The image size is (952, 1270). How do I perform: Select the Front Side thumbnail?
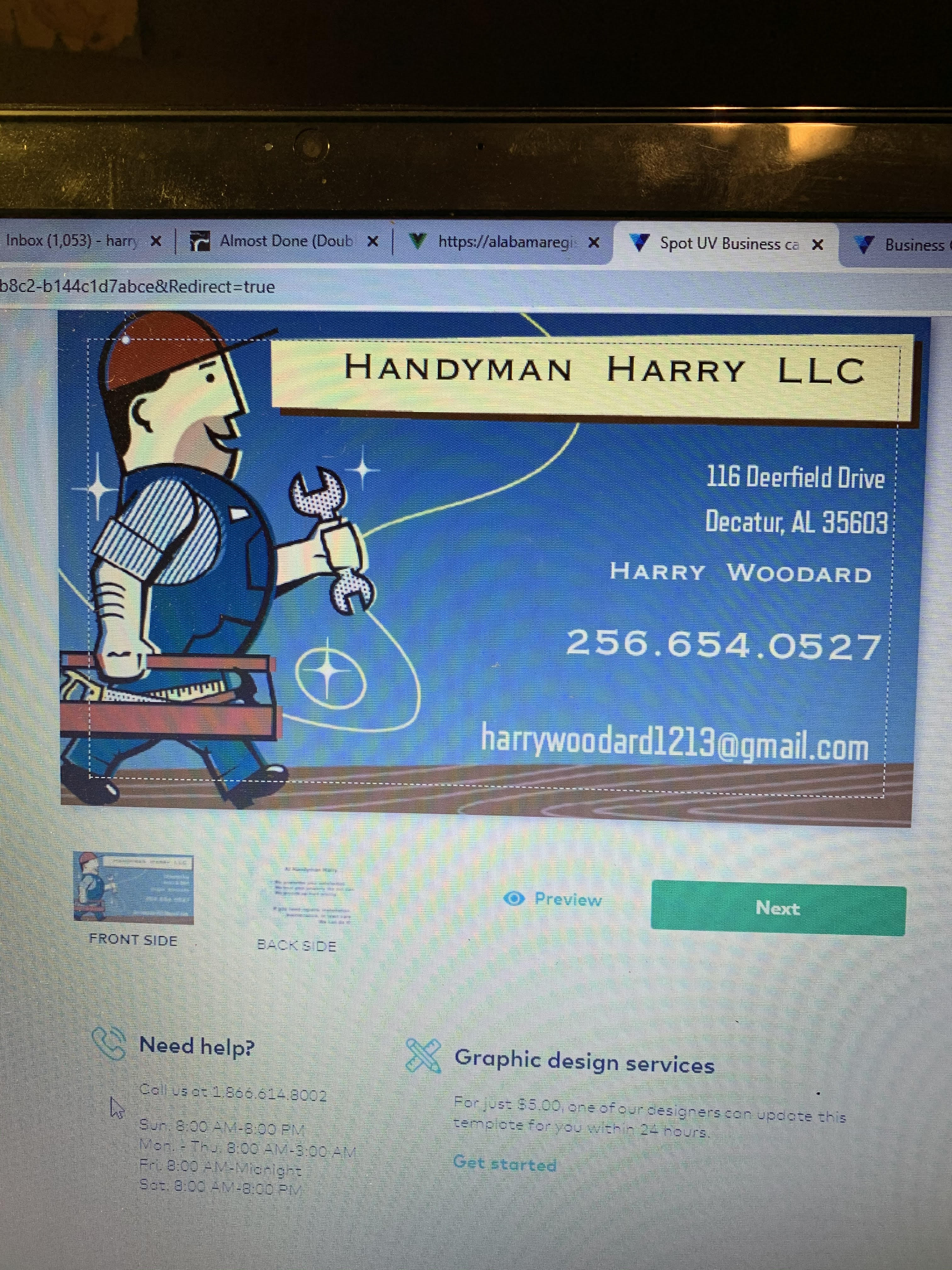point(133,889)
